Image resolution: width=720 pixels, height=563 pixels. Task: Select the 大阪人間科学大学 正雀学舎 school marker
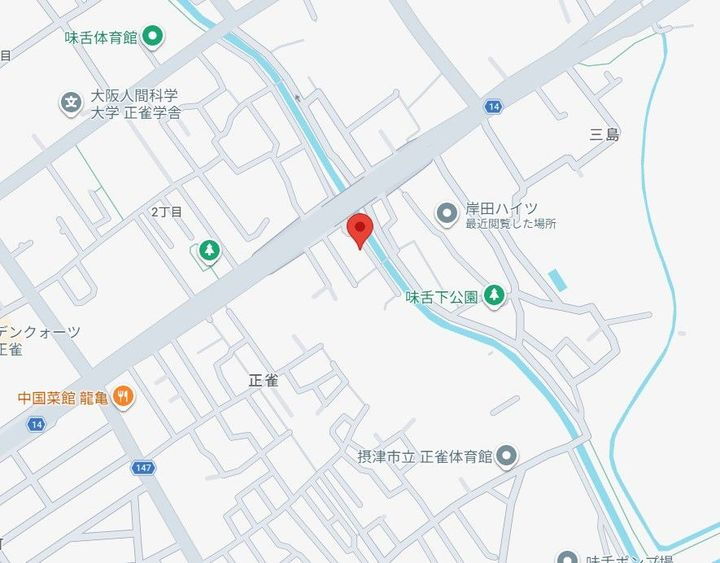pos(71,104)
